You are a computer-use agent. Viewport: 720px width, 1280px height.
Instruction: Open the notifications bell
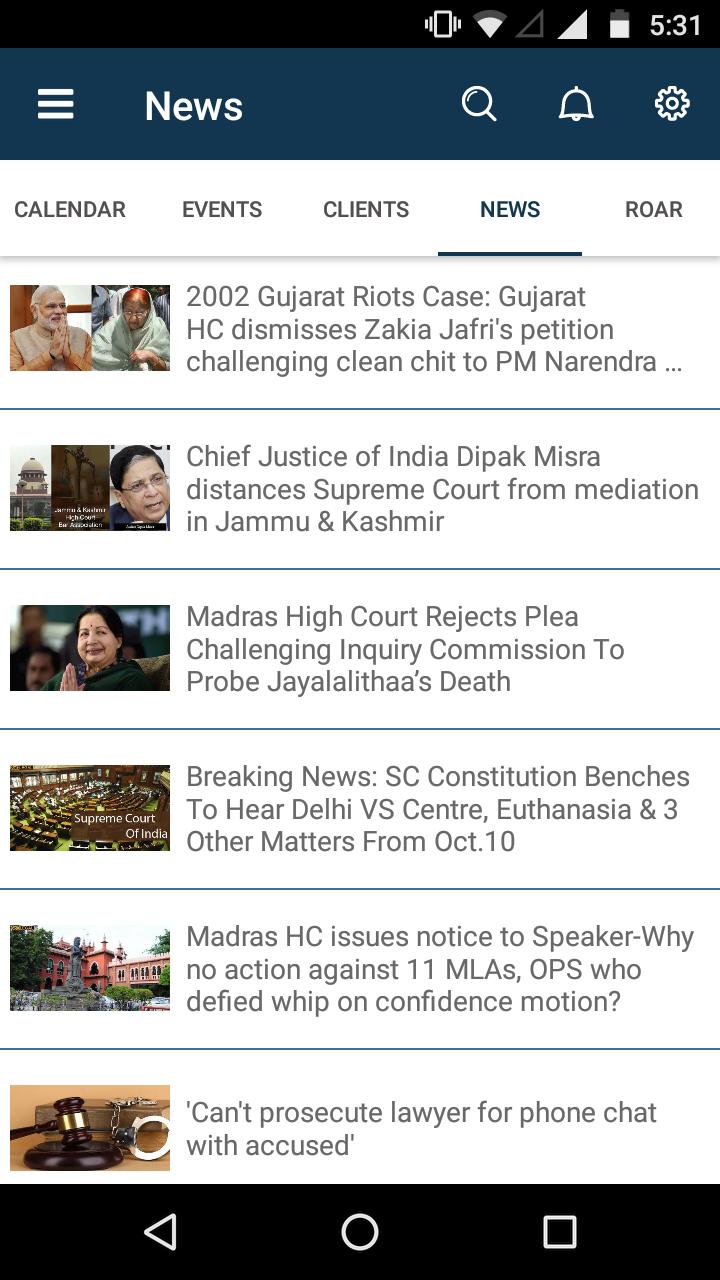point(576,104)
